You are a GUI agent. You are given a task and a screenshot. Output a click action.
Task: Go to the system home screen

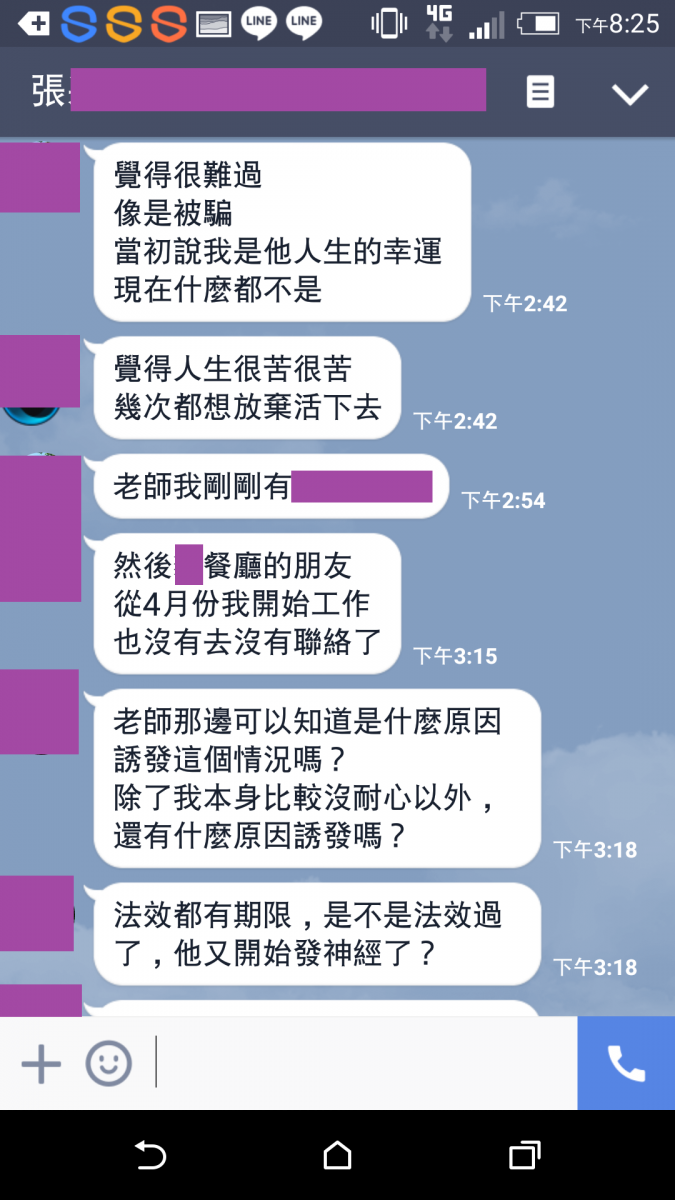(x=337, y=1156)
